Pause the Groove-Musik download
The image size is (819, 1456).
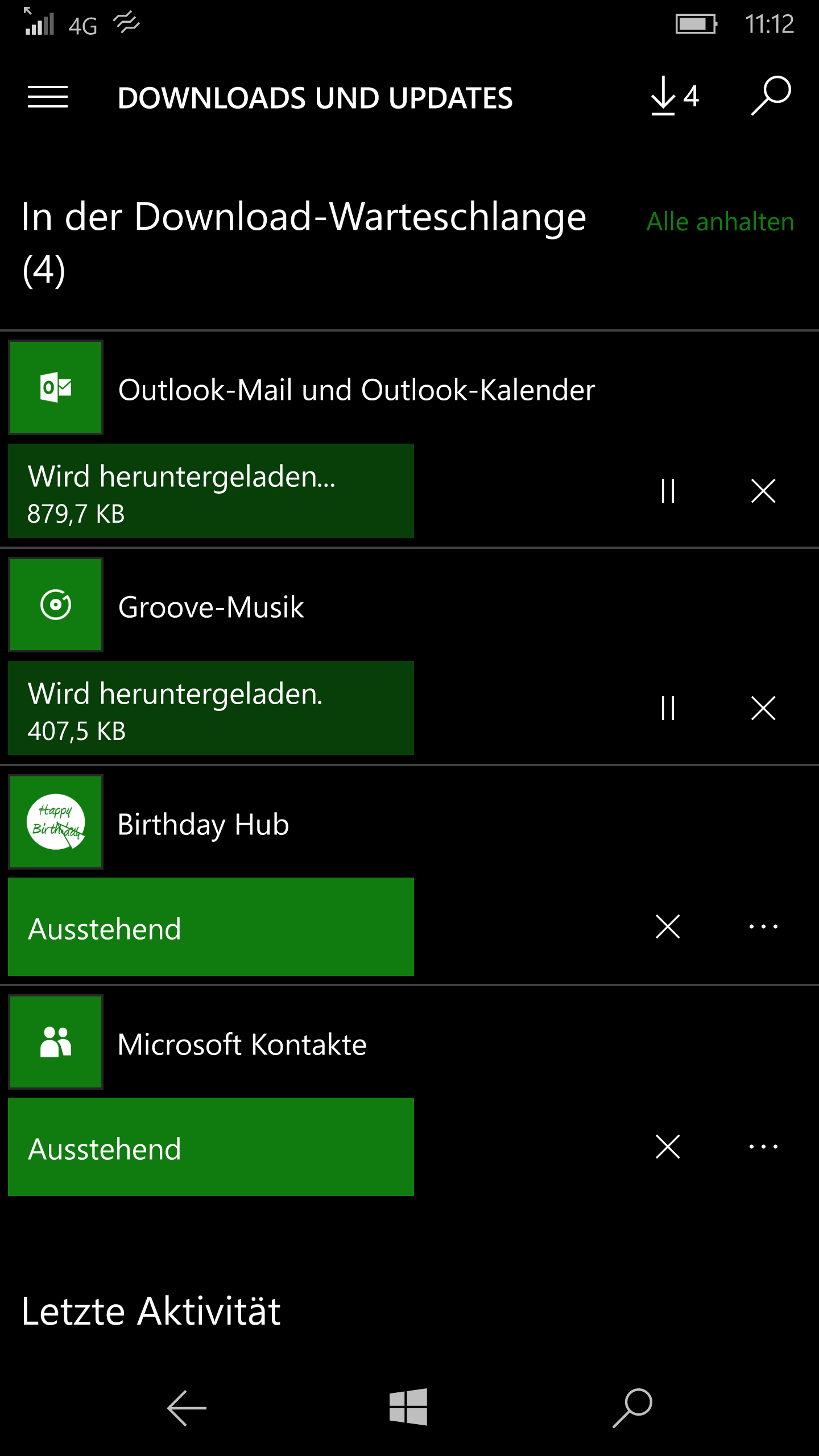tap(668, 708)
